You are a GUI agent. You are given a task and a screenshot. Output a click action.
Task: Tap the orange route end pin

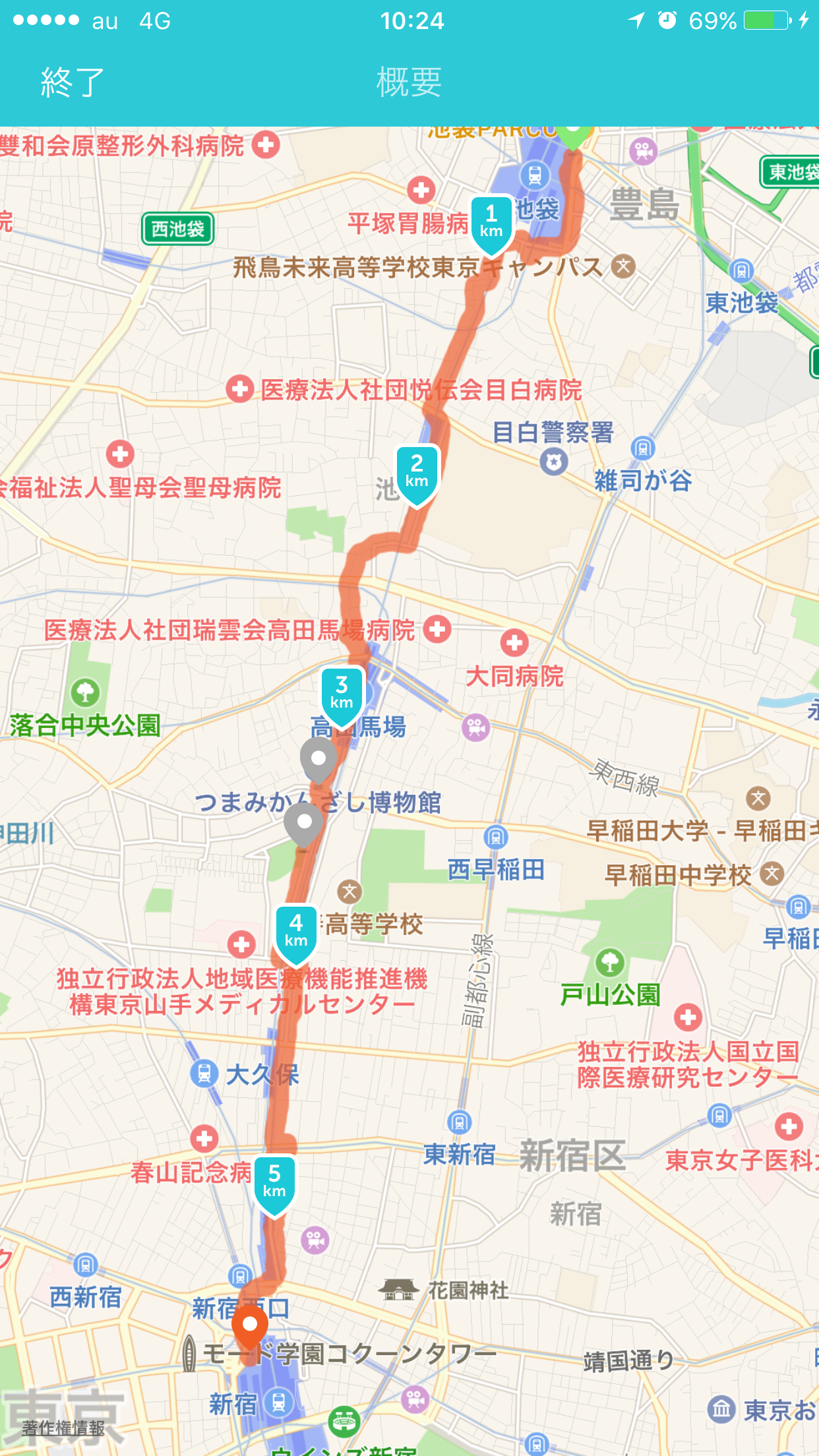pos(250,1327)
